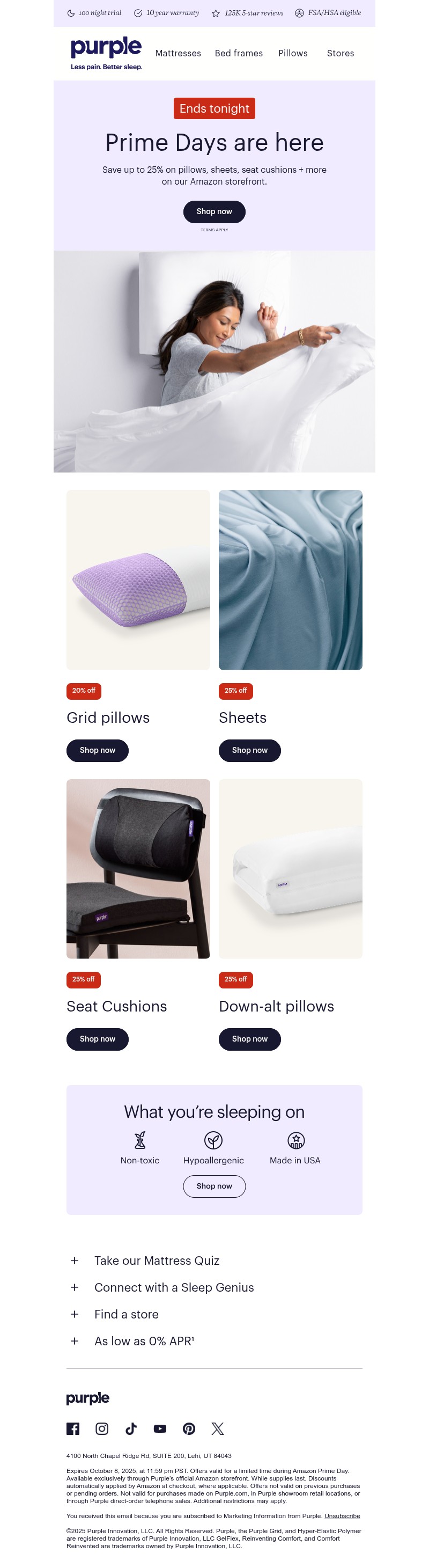
Task: Shop now for Down-alt pillows
Action: point(249,1038)
